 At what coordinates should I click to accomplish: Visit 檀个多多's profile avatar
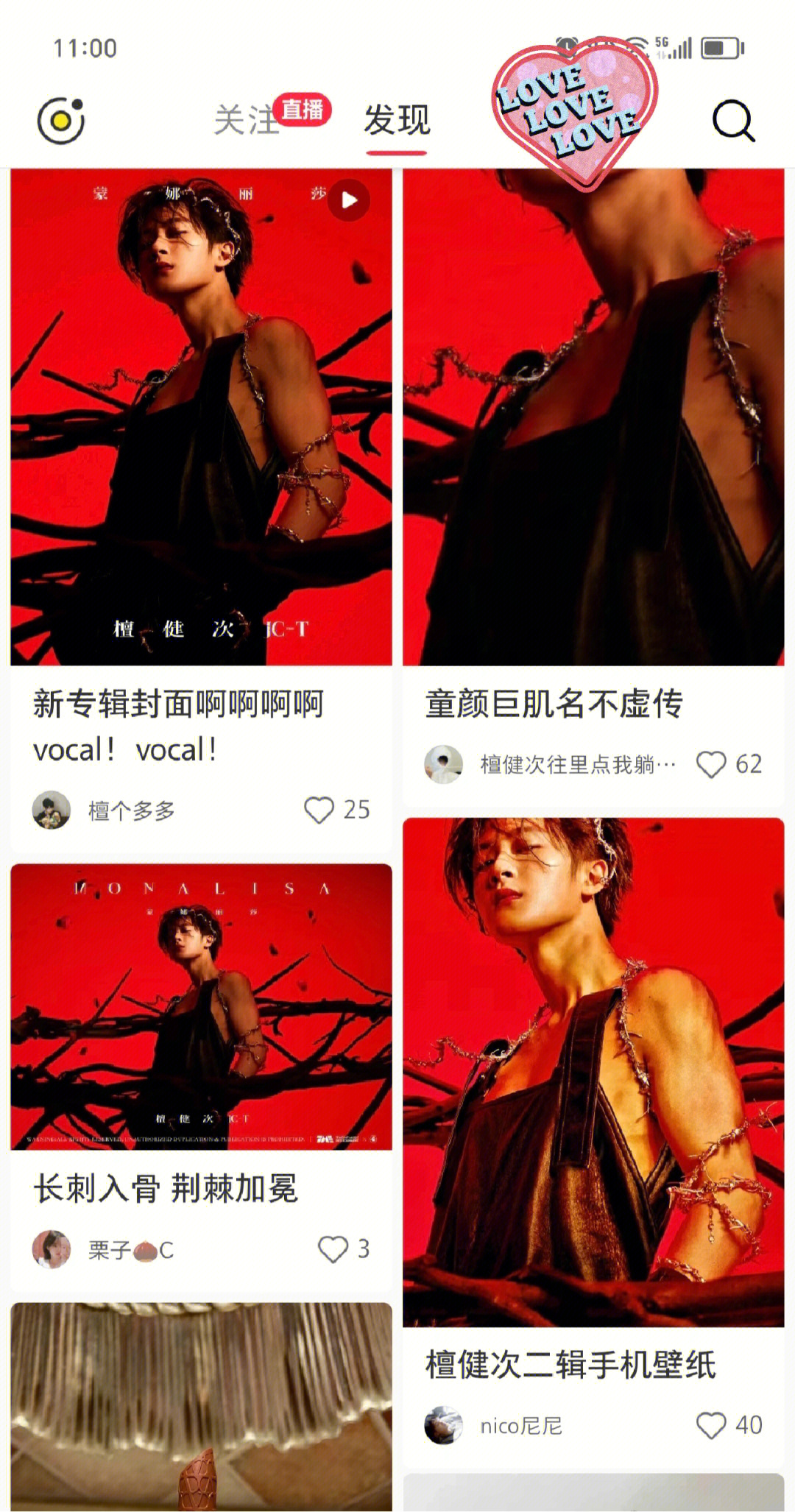52,810
